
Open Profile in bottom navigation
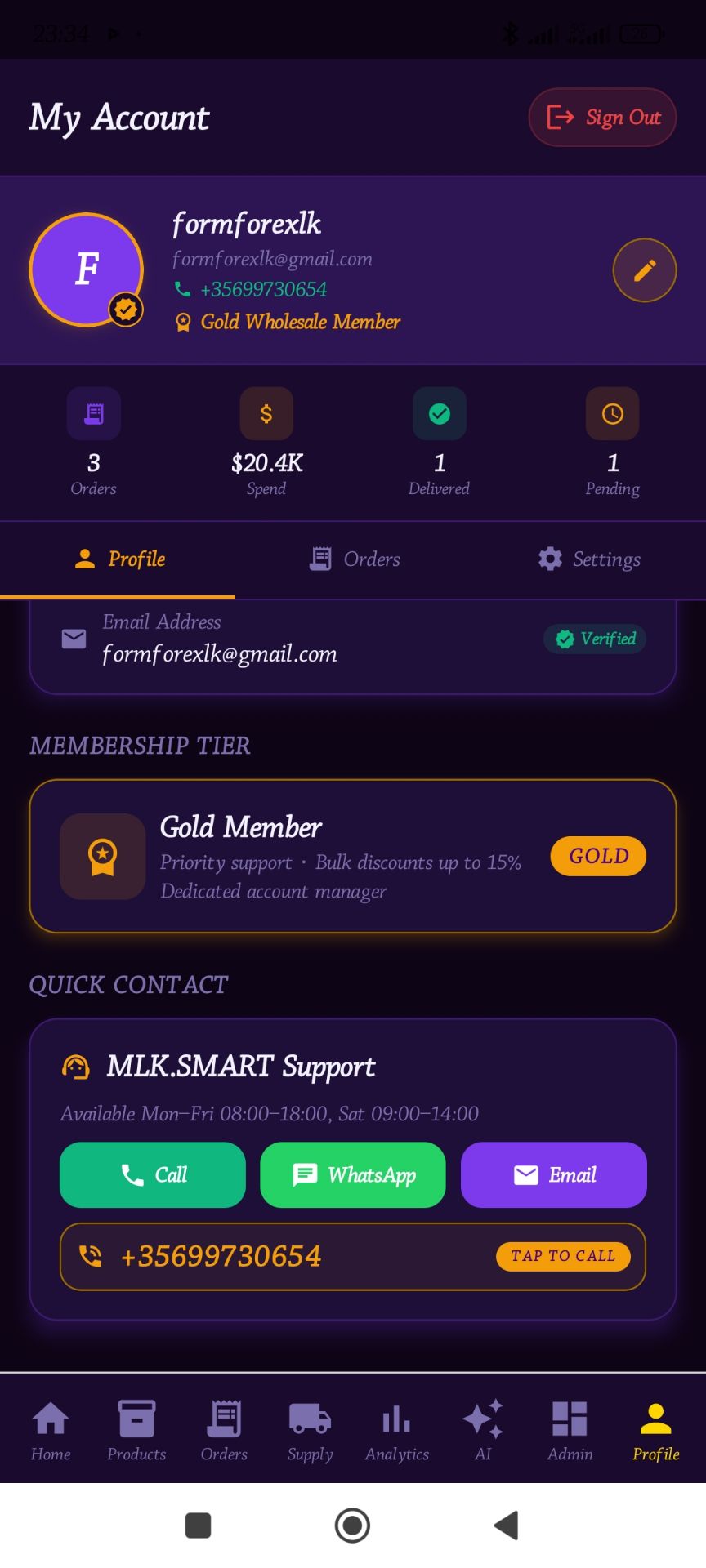point(655,1431)
